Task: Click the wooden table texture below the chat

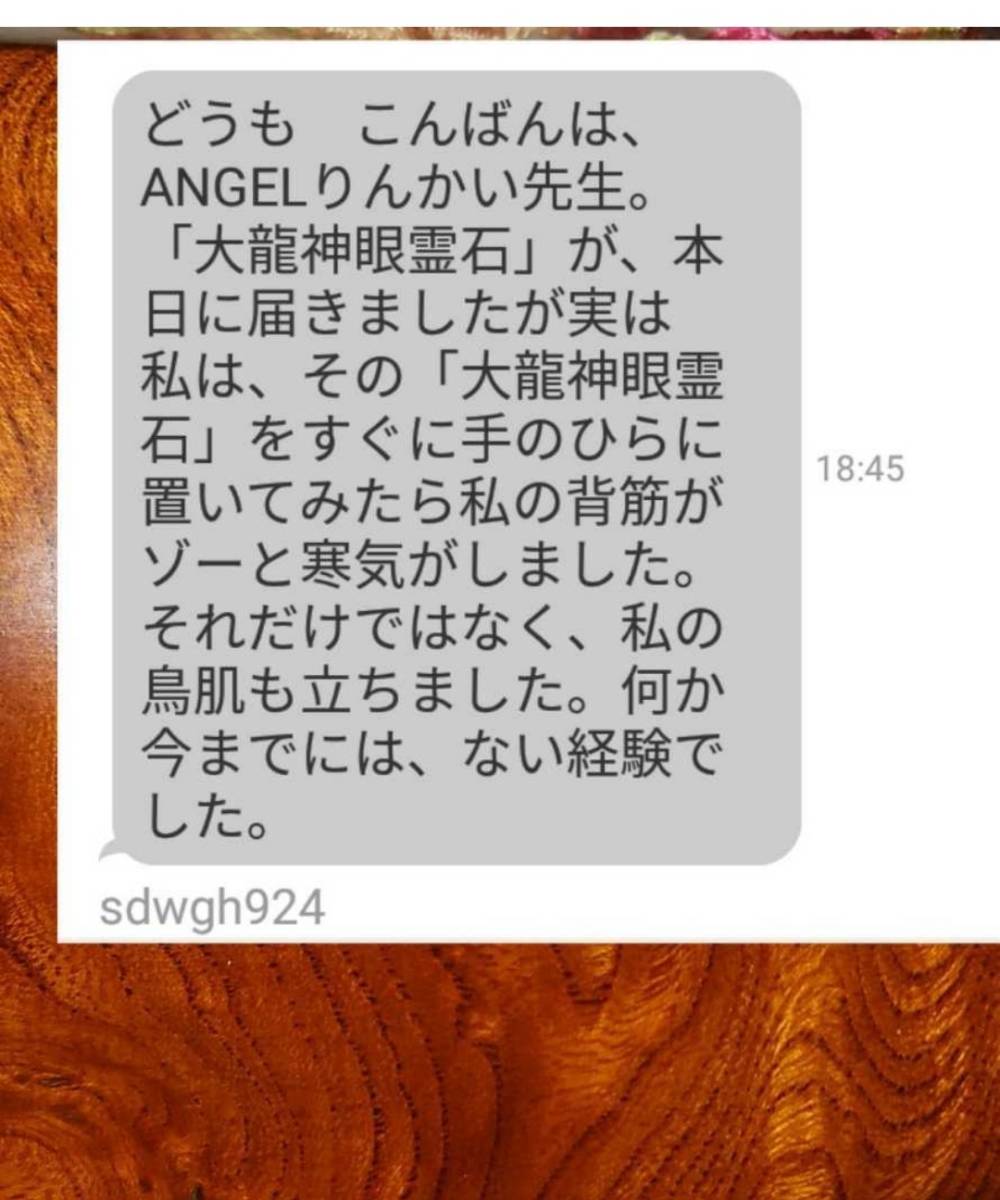Action: tap(500, 1080)
